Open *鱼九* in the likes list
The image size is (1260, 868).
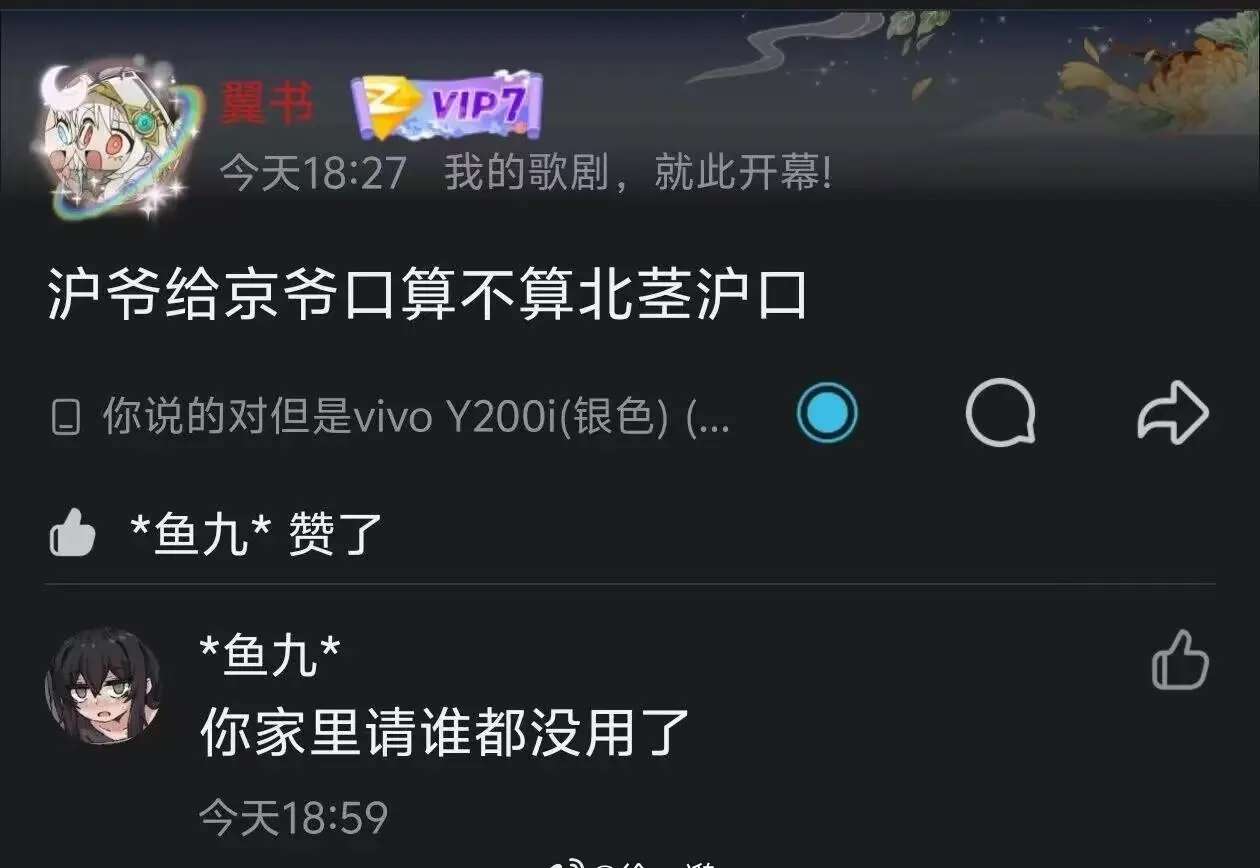(x=202, y=536)
